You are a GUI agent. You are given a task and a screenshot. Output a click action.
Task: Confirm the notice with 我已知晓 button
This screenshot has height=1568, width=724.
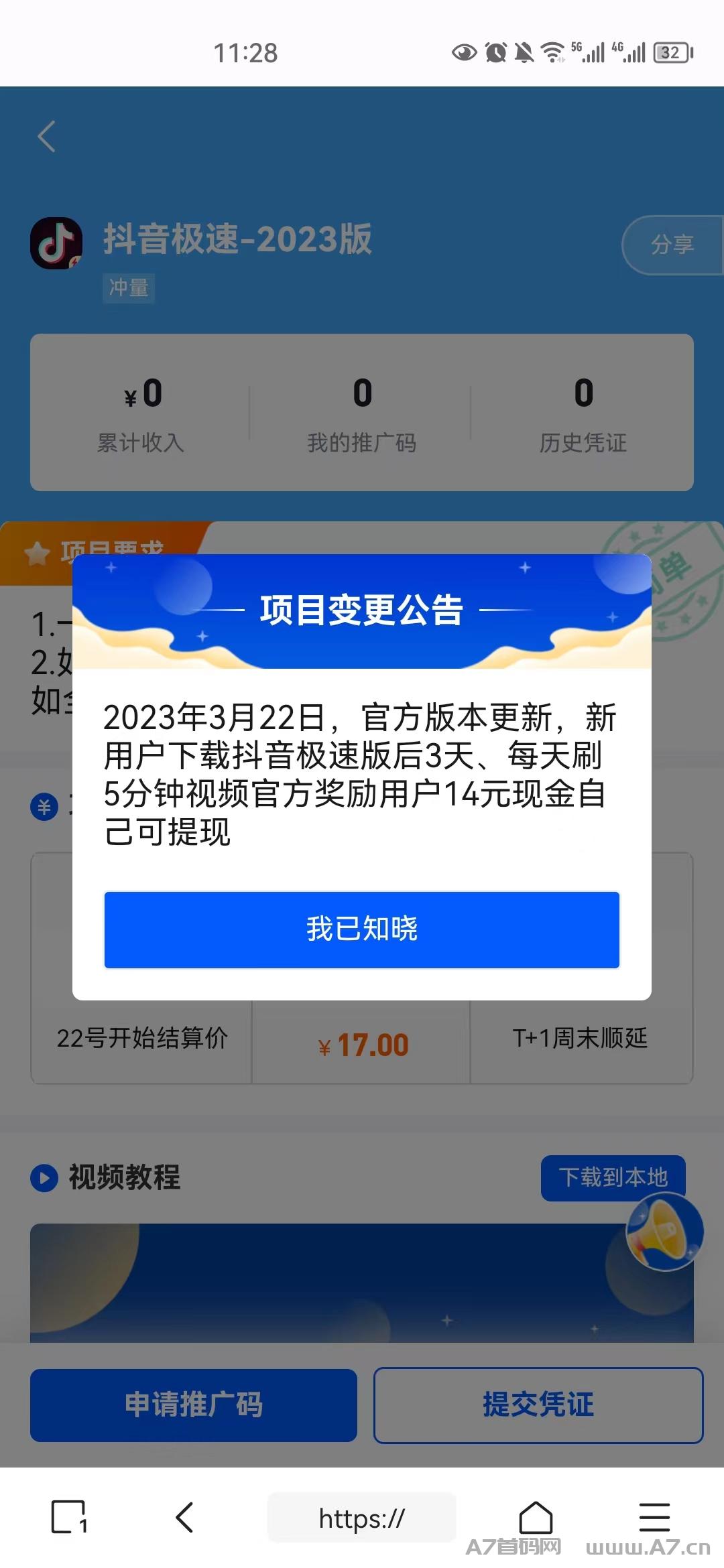pos(362,929)
